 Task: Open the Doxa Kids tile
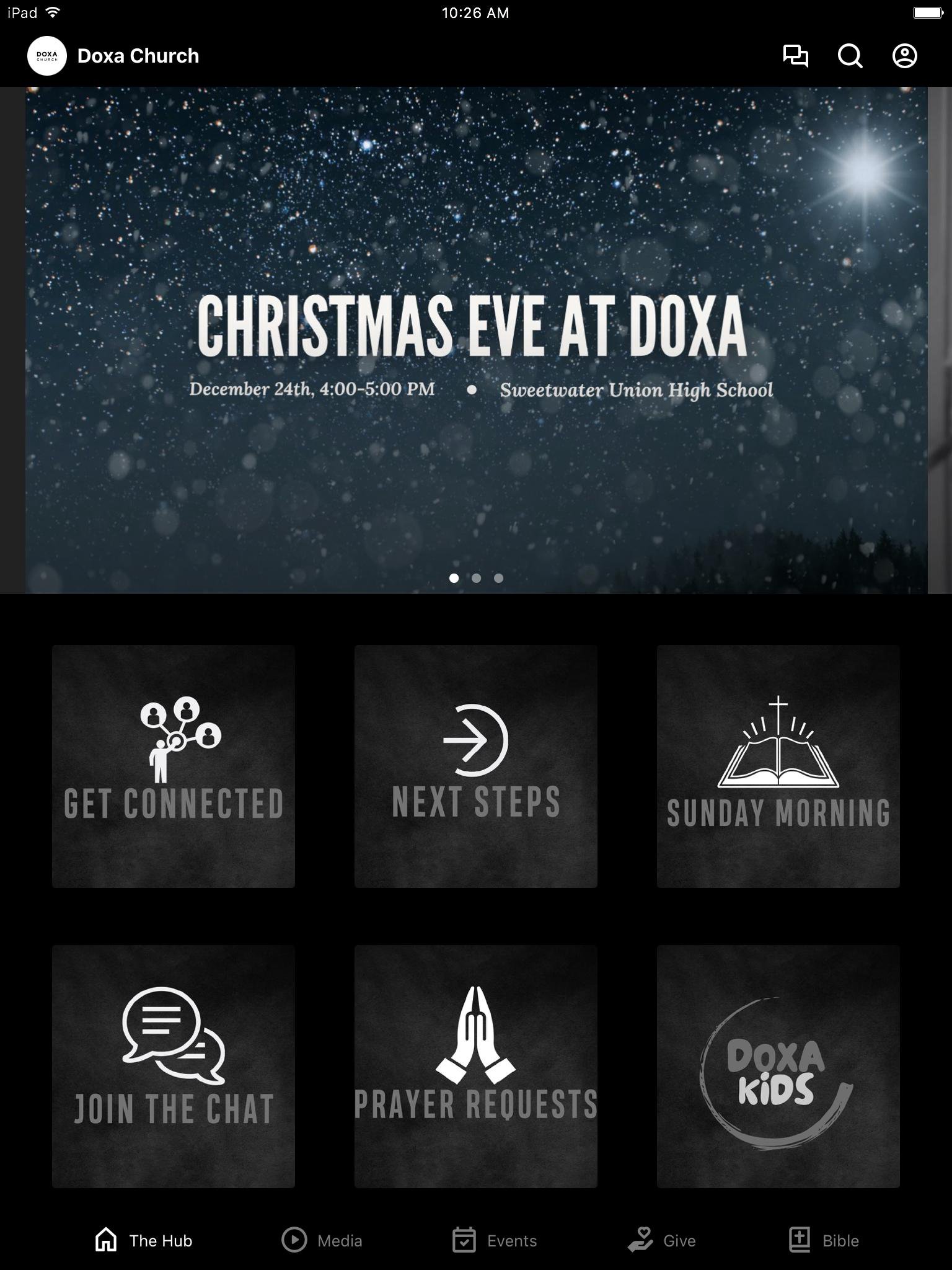click(x=778, y=1066)
